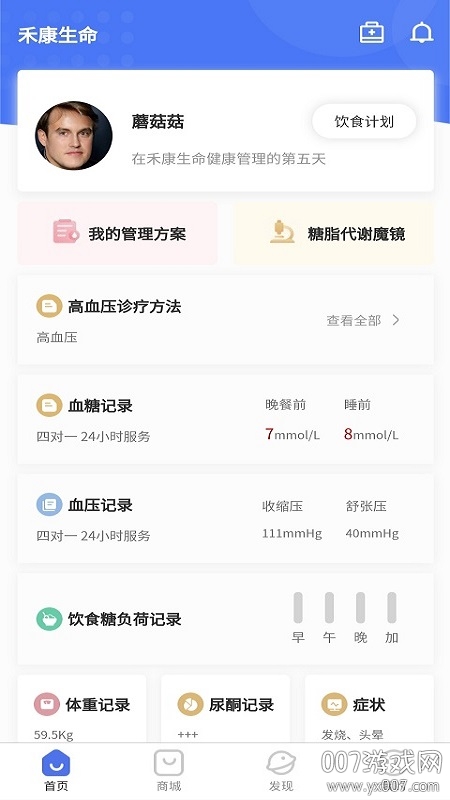This screenshot has height=800, width=450.
Task: Switch to the 首页 tab
Action: coord(56,771)
